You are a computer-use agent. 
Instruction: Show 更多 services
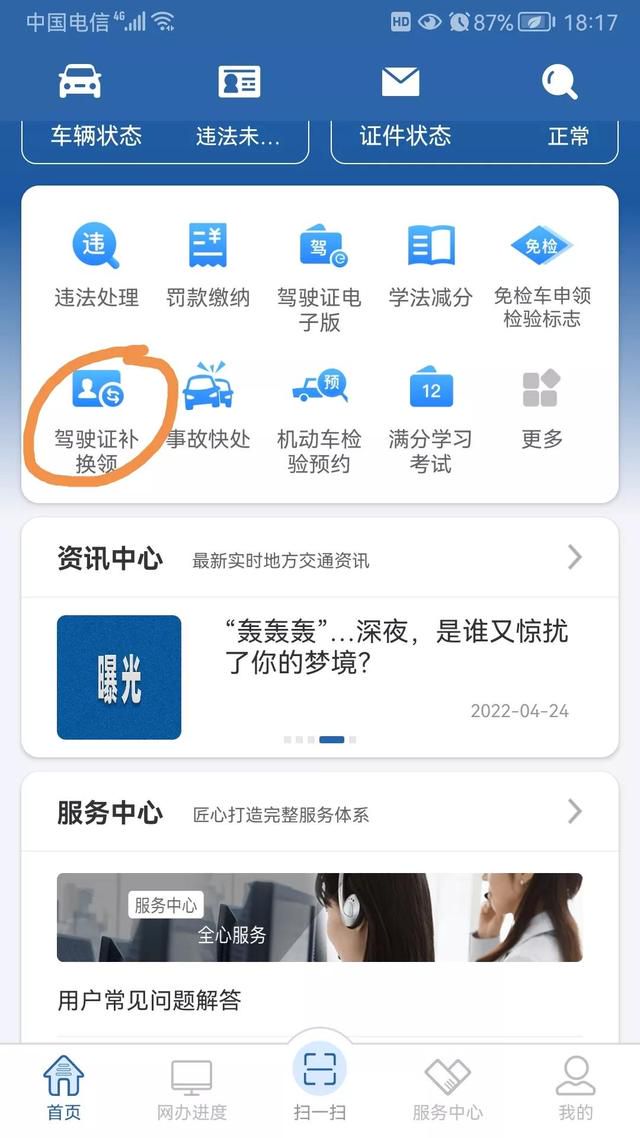[x=542, y=407]
